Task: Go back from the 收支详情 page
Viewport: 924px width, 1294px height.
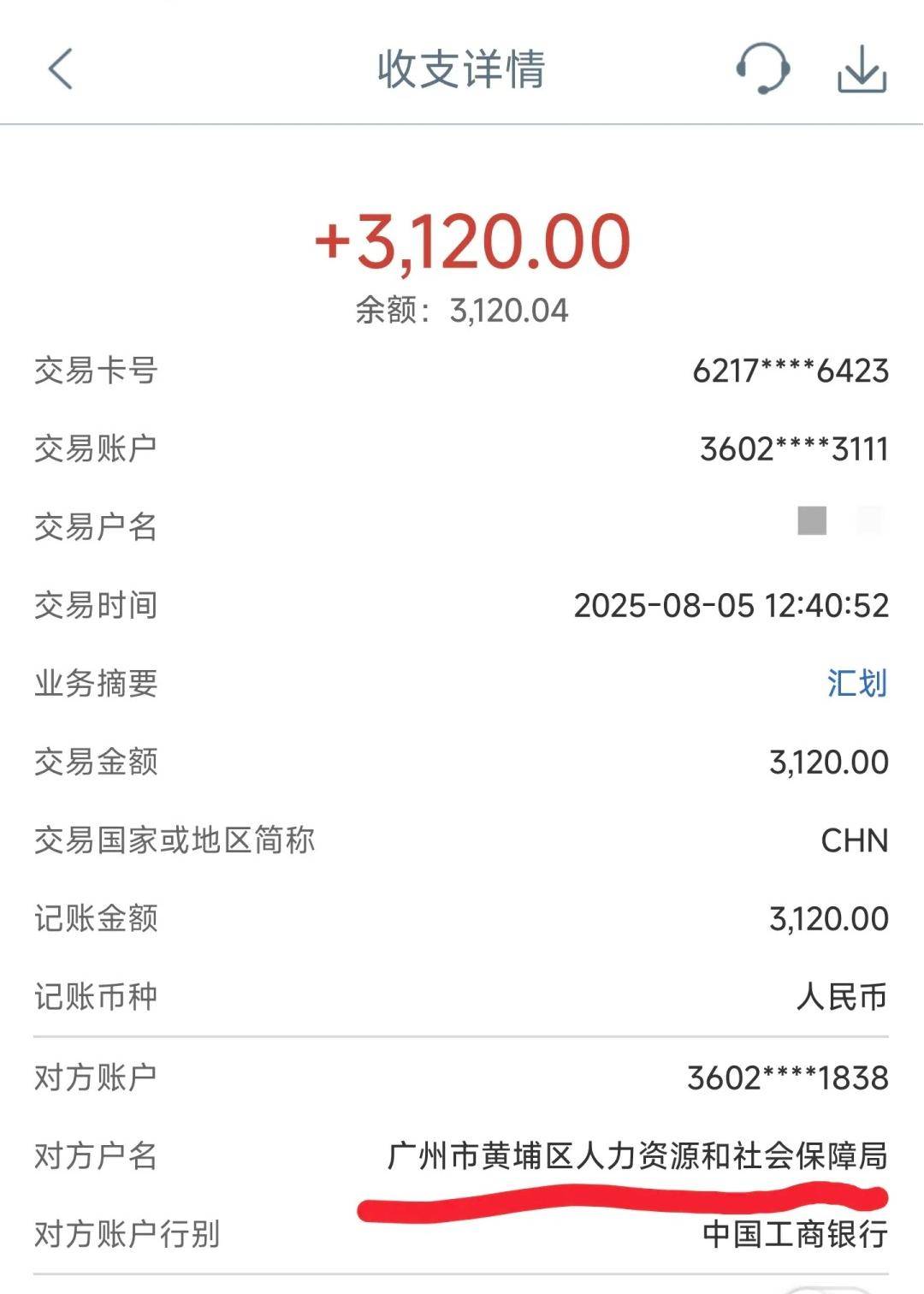Action: pos(61,68)
